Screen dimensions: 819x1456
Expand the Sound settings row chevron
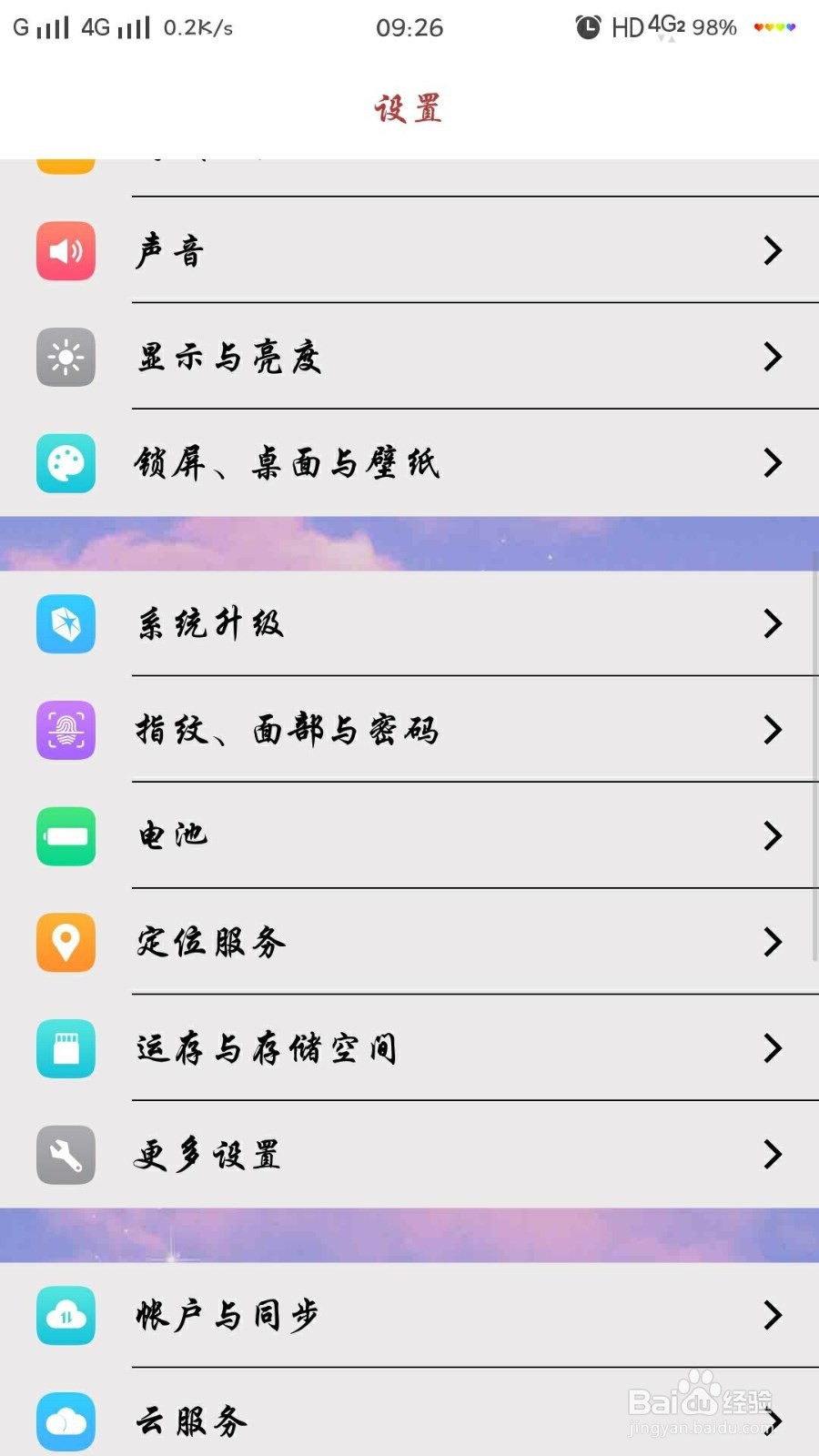(773, 252)
